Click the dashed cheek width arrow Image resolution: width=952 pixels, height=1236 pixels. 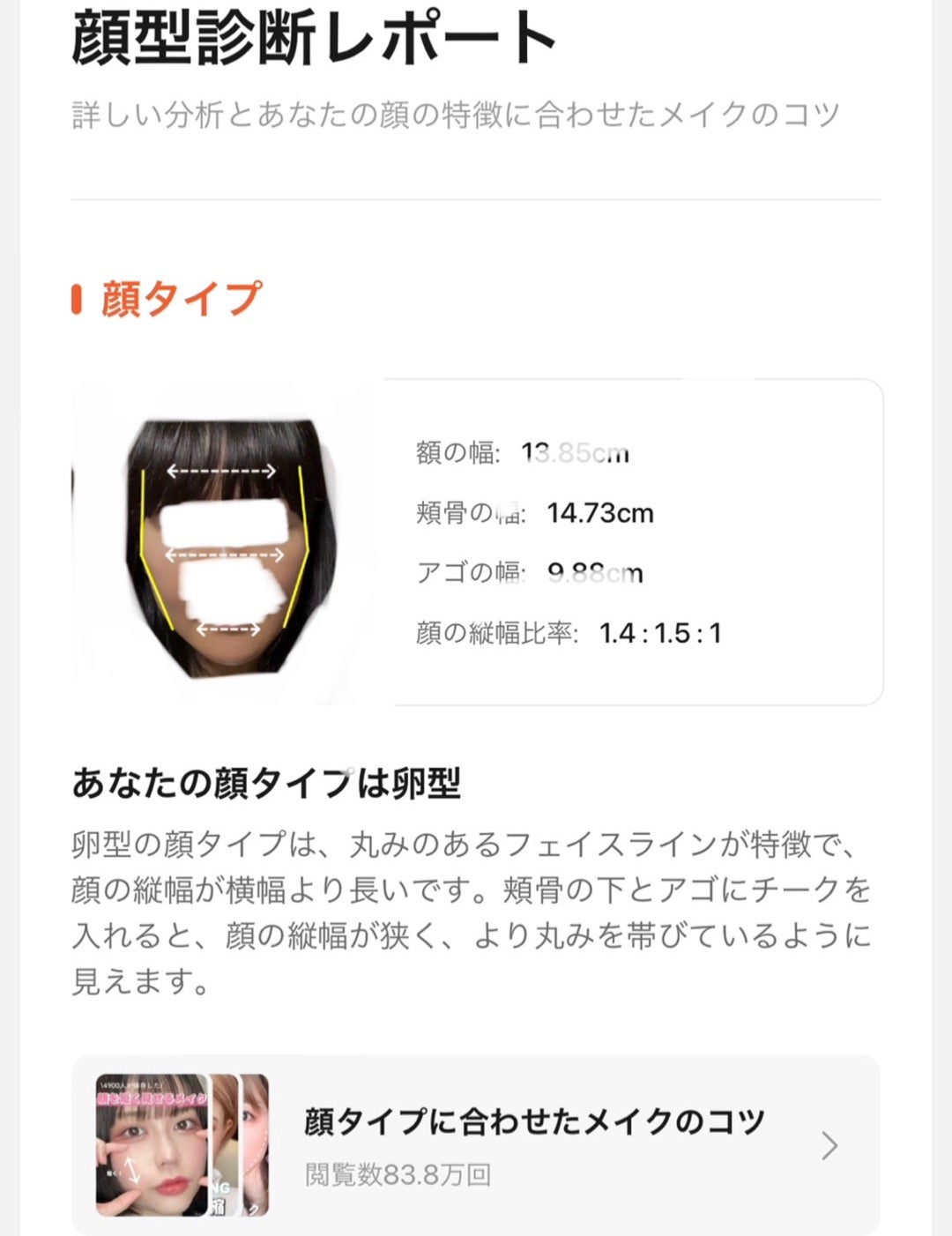(x=223, y=554)
